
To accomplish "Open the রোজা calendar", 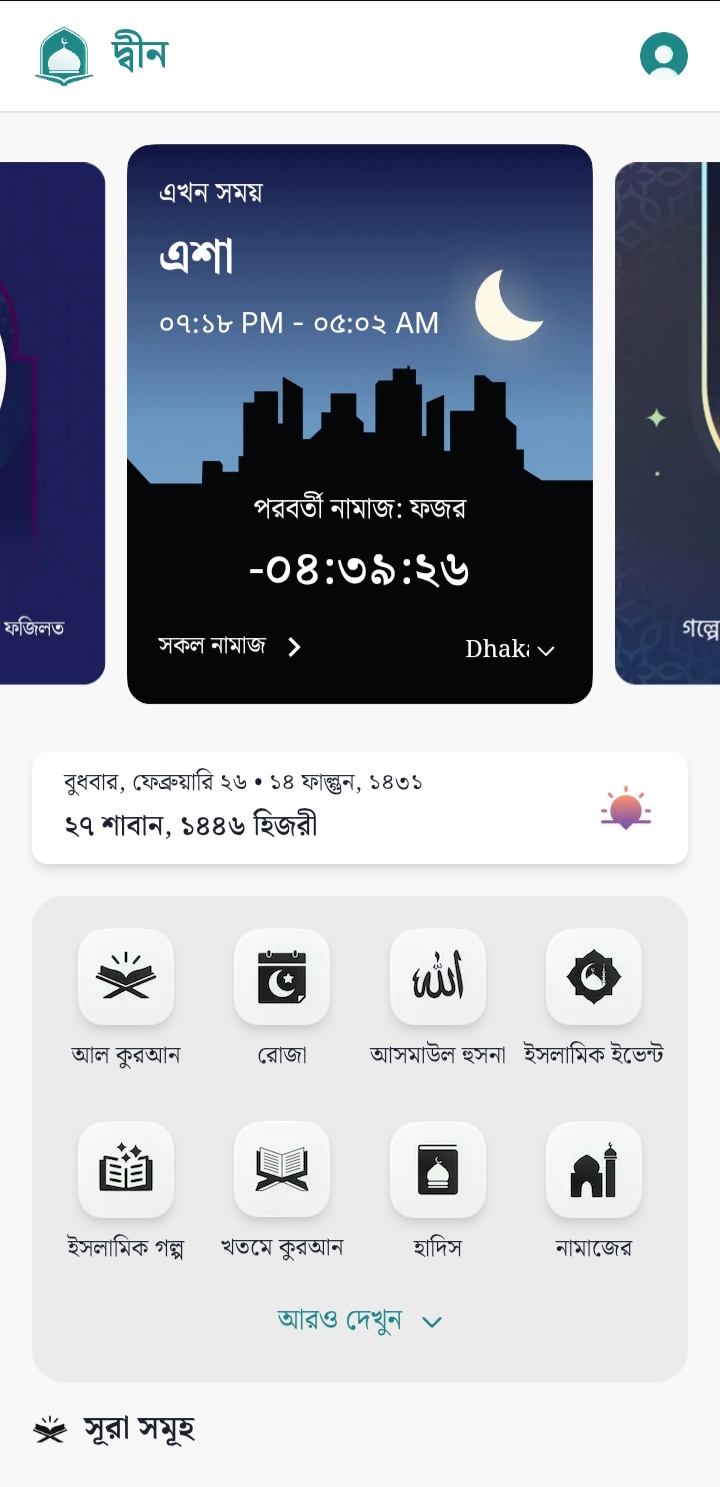I will point(282,977).
